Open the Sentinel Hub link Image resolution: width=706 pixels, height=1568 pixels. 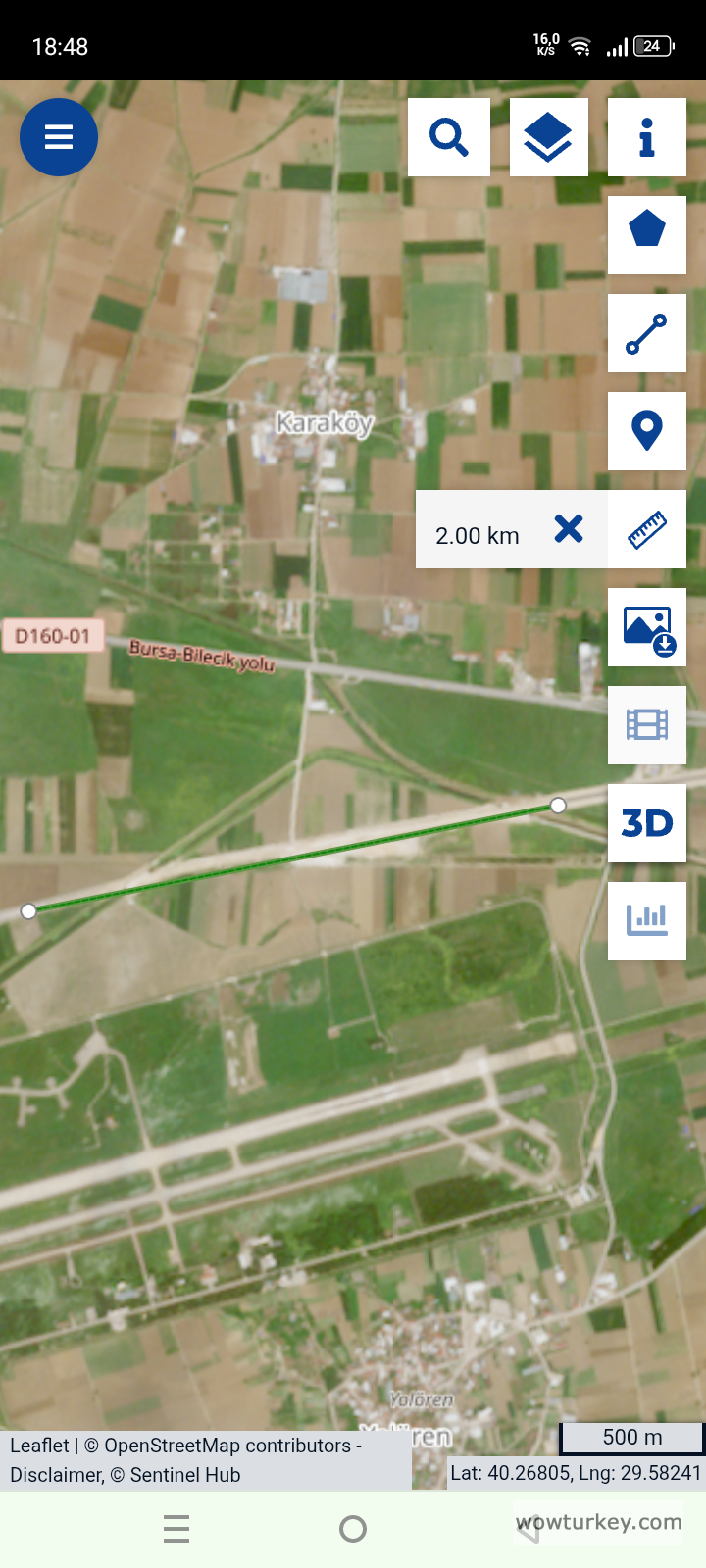click(x=185, y=1475)
